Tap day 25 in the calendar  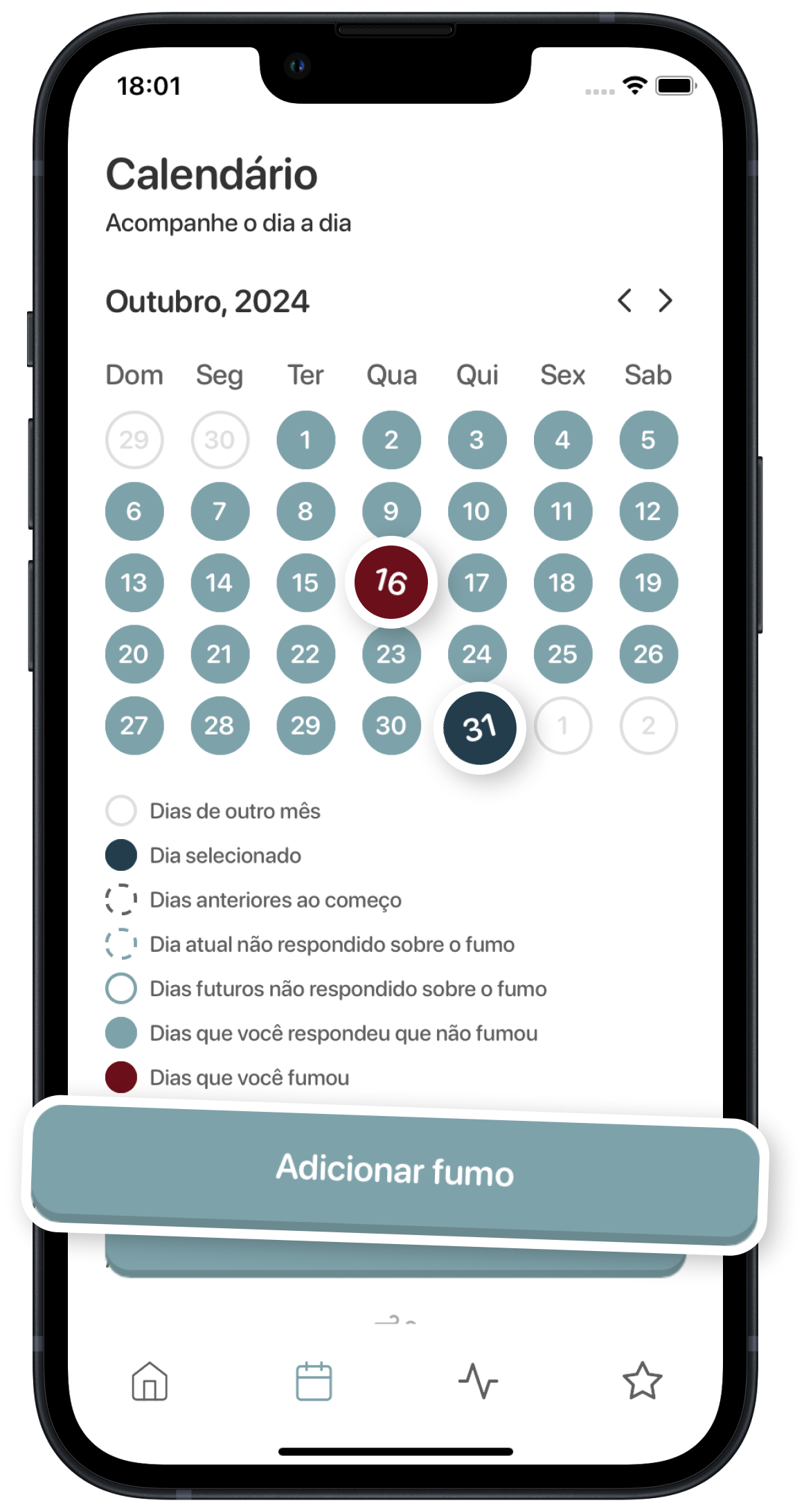coord(562,654)
